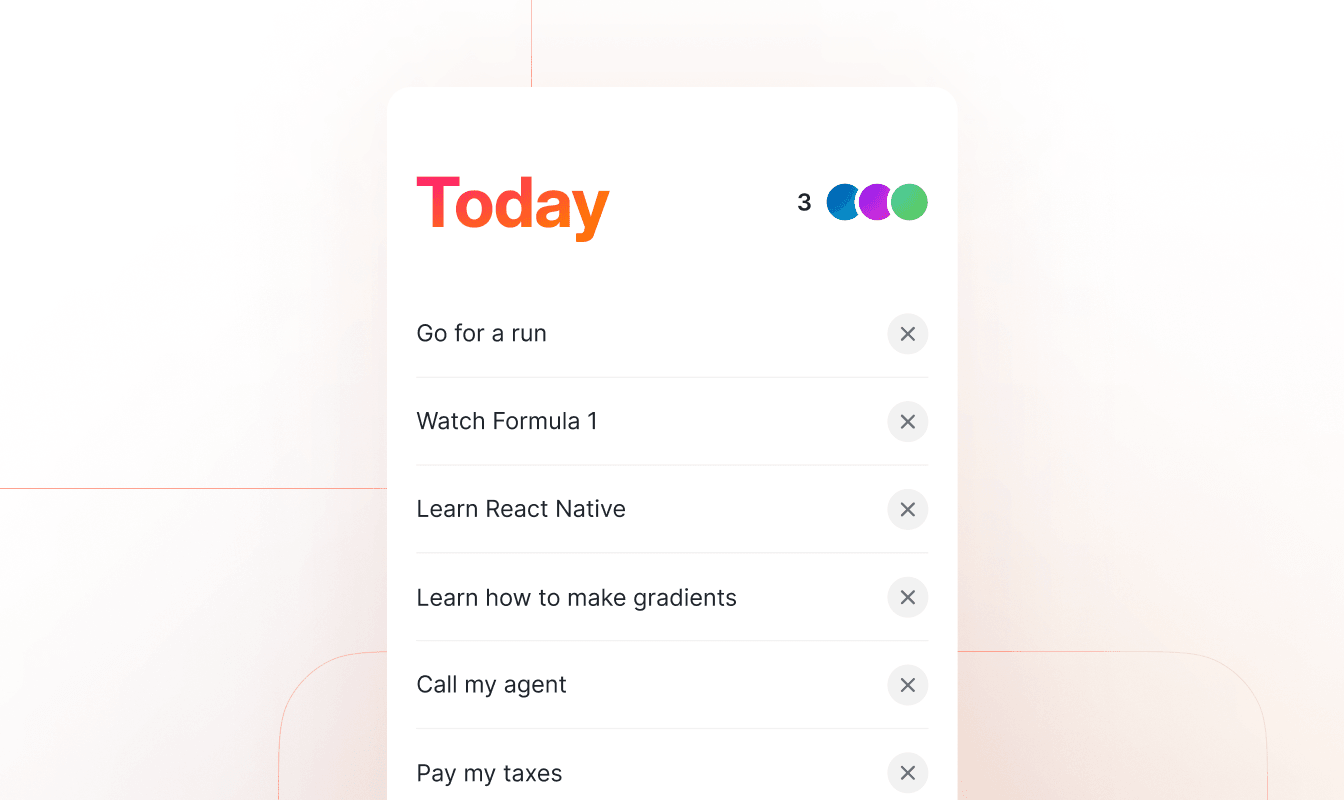Delete the "Watch Formula 1" item

point(907,422)
